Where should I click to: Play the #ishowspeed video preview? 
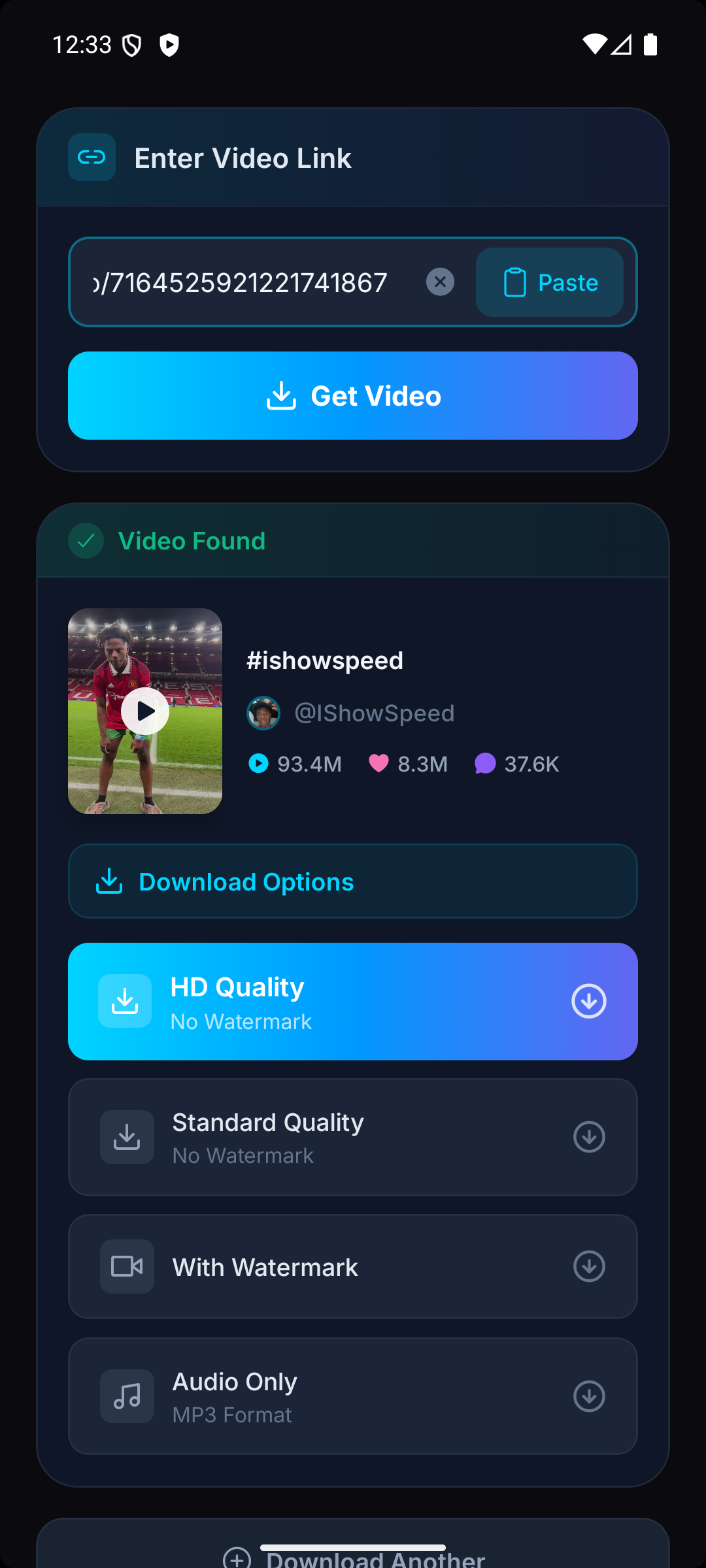click(145, 711)
